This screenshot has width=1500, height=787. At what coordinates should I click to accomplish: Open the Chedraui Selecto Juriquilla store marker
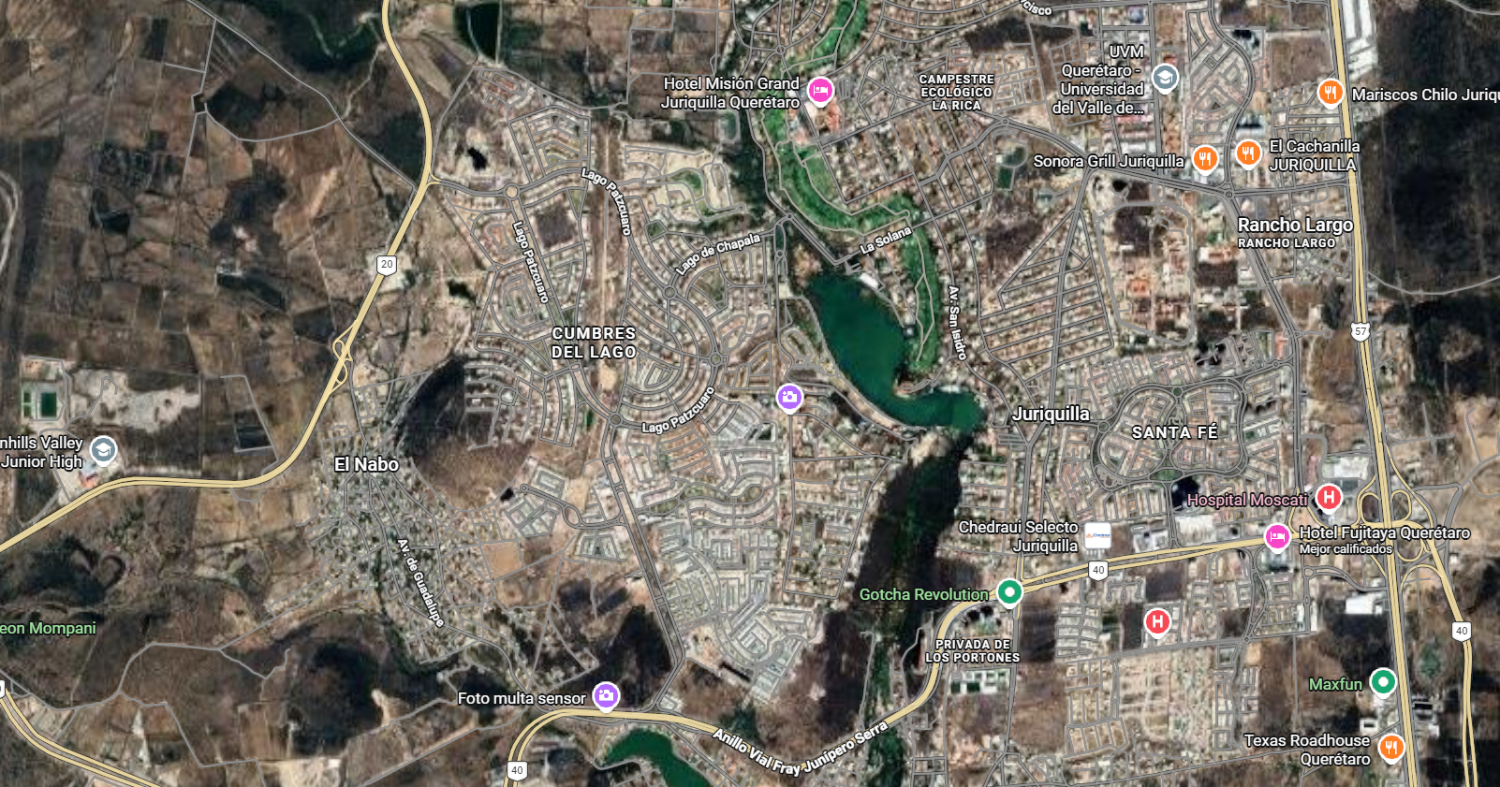click(x=1098, y=534)
